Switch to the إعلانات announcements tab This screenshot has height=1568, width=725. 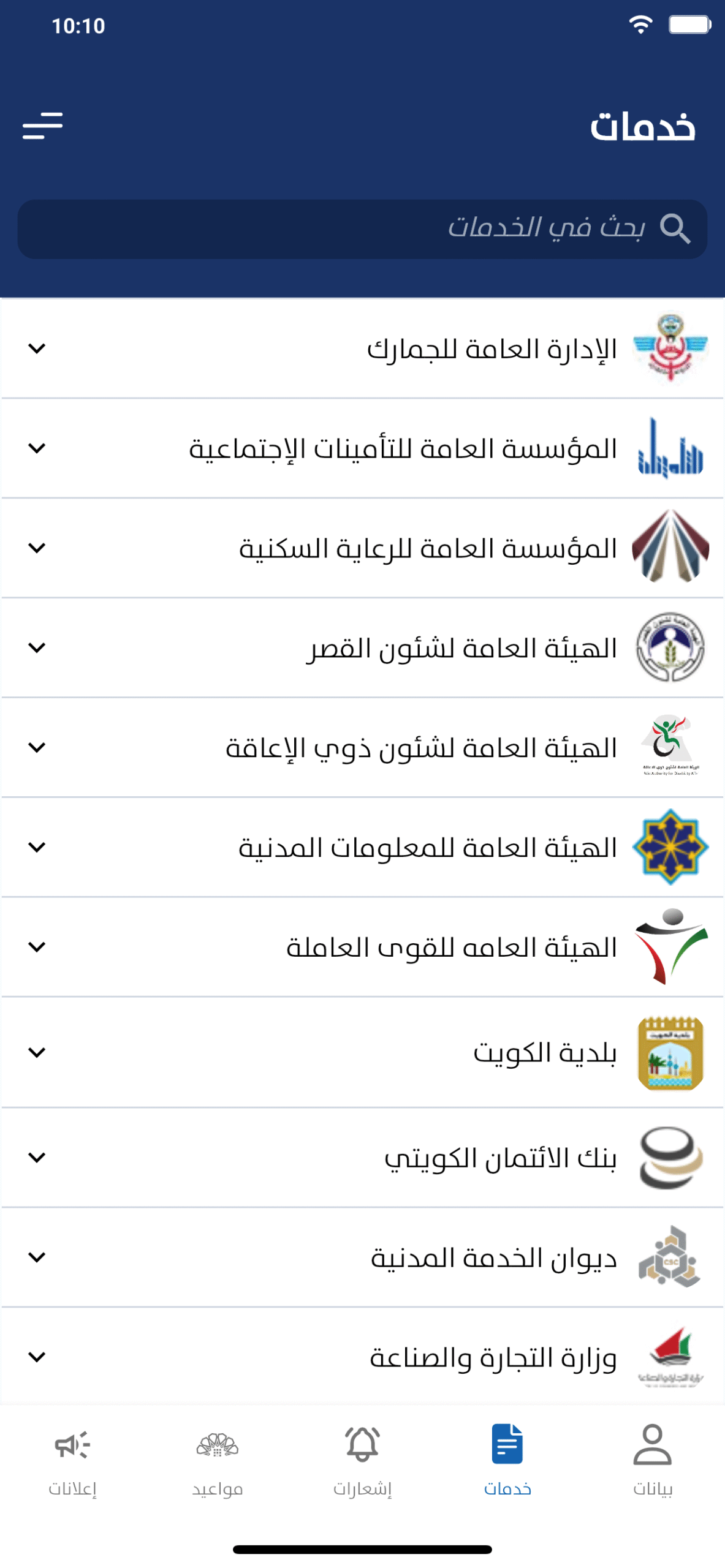[x=72, y=1461]
